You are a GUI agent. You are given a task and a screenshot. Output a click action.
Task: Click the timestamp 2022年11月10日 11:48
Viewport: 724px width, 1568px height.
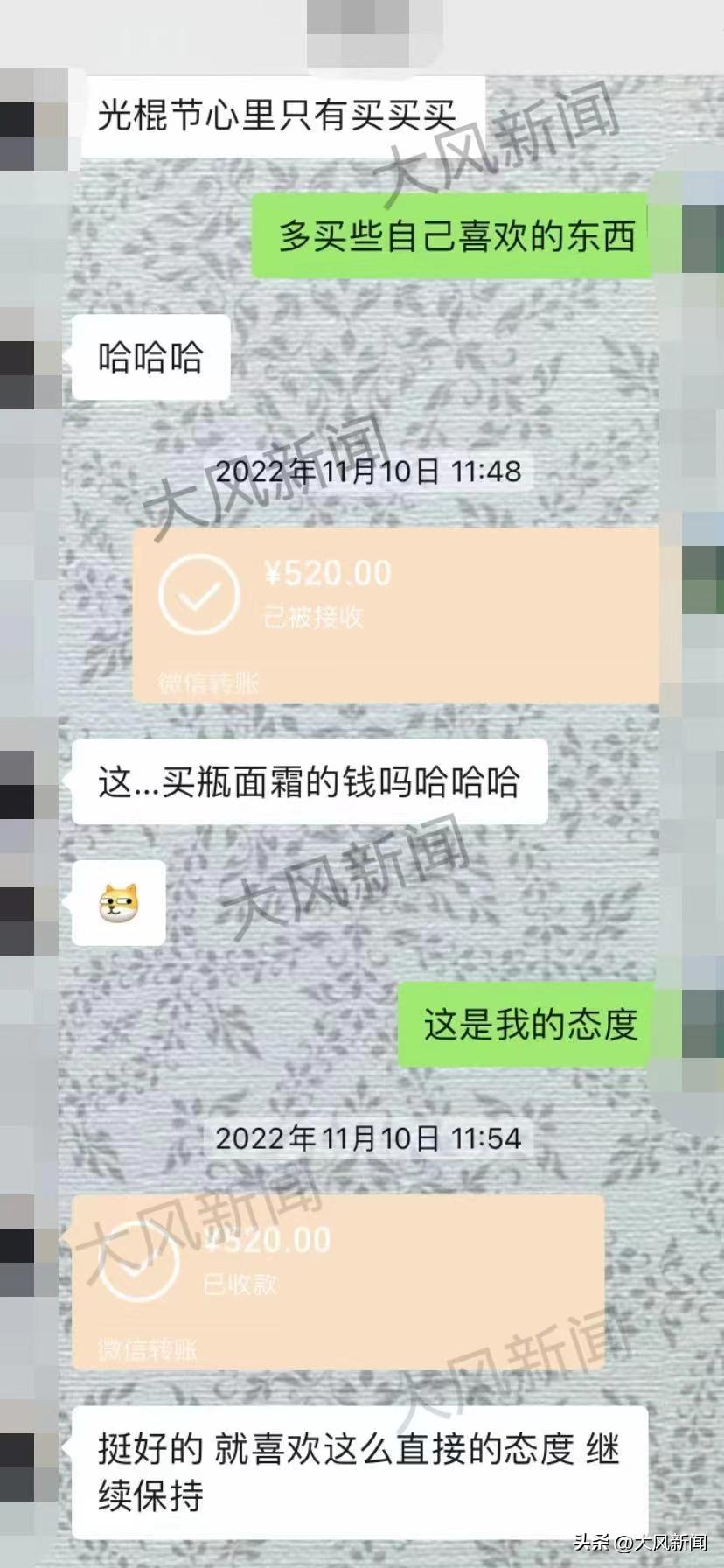click(367, 471)
